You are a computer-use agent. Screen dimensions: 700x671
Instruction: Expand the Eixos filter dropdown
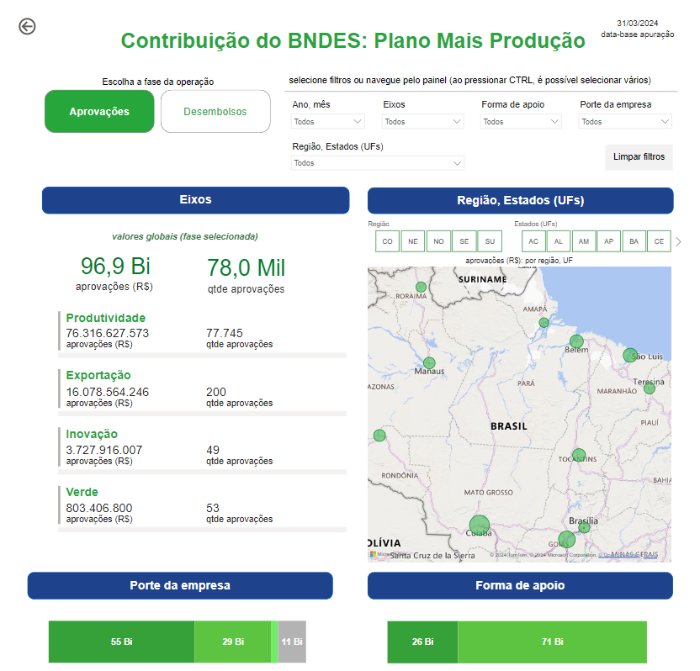pos(422,122)
